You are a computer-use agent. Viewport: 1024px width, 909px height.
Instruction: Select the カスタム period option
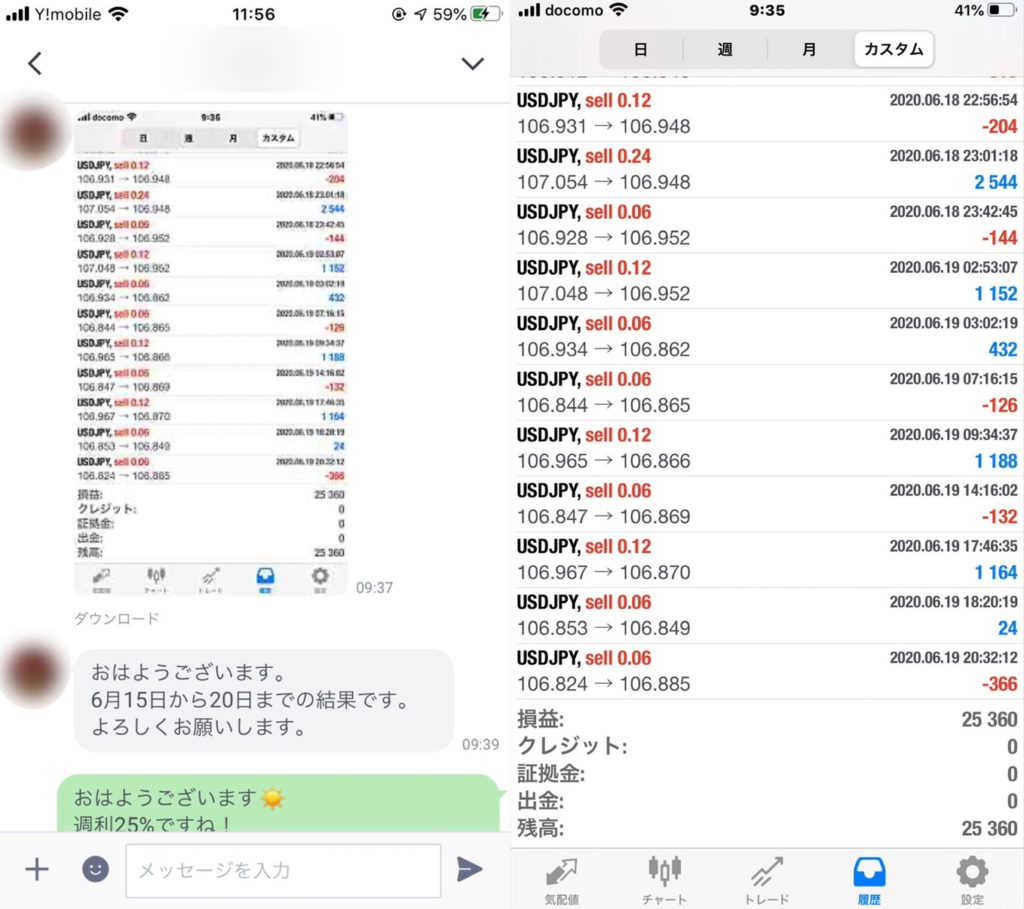pos(893,49)
